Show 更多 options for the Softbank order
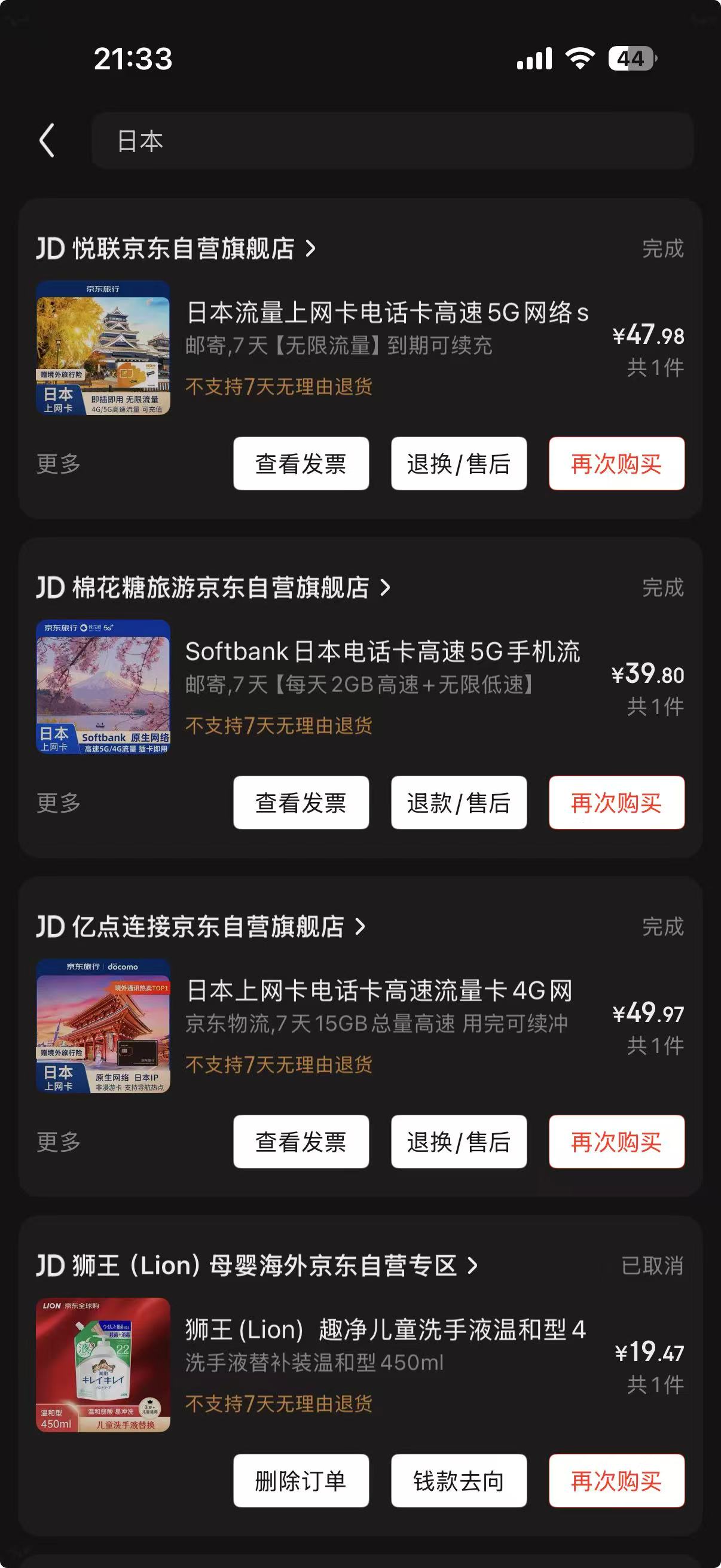 click(x=59, y=803)
